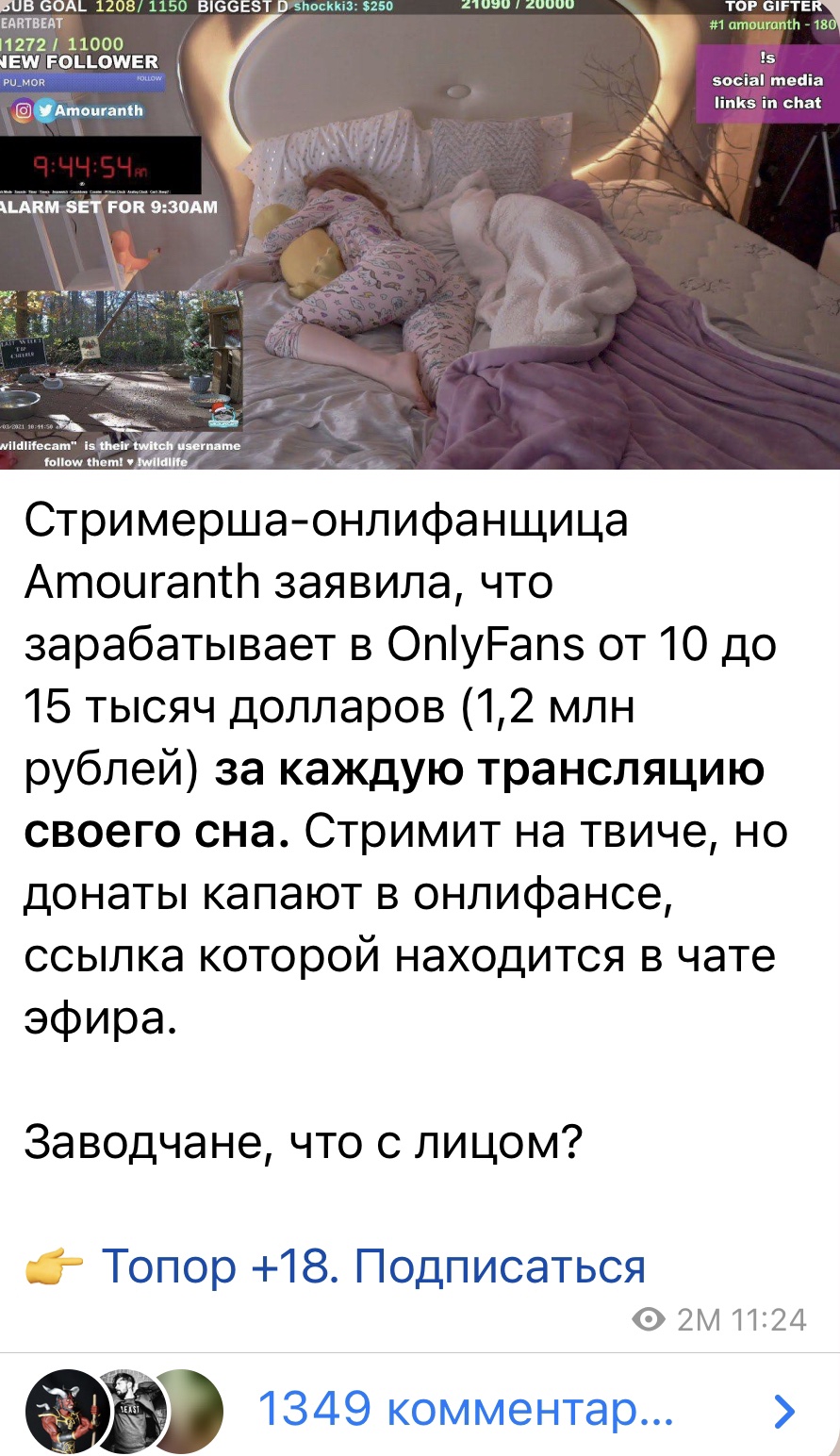Open the 1349 comments thread
840x1456 pixels.
pos(464,1410)
